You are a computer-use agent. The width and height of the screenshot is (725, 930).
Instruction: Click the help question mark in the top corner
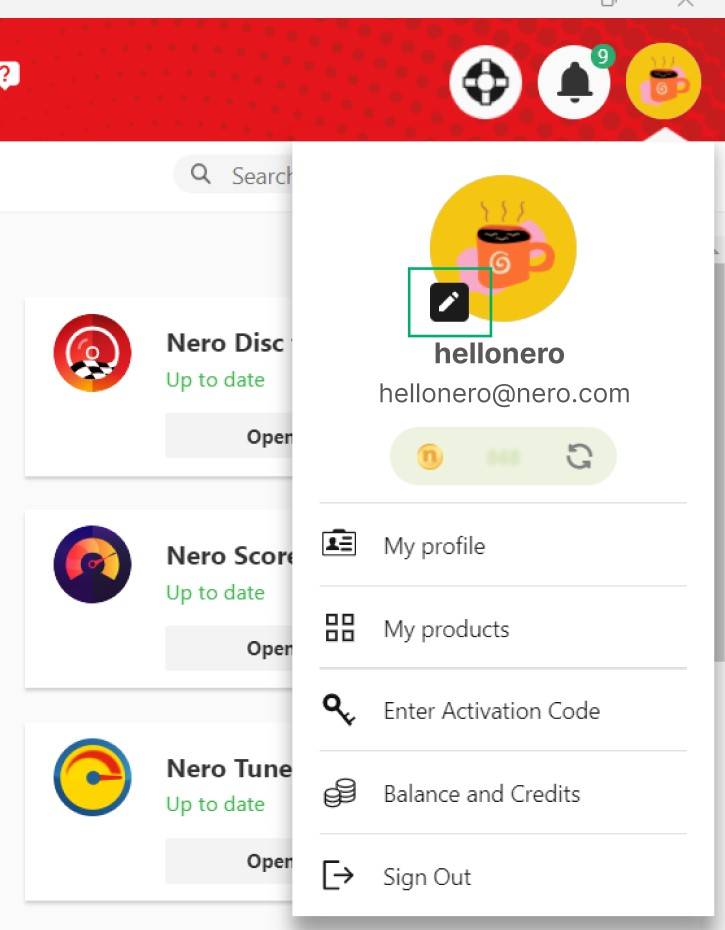click(x=6, y=72)
